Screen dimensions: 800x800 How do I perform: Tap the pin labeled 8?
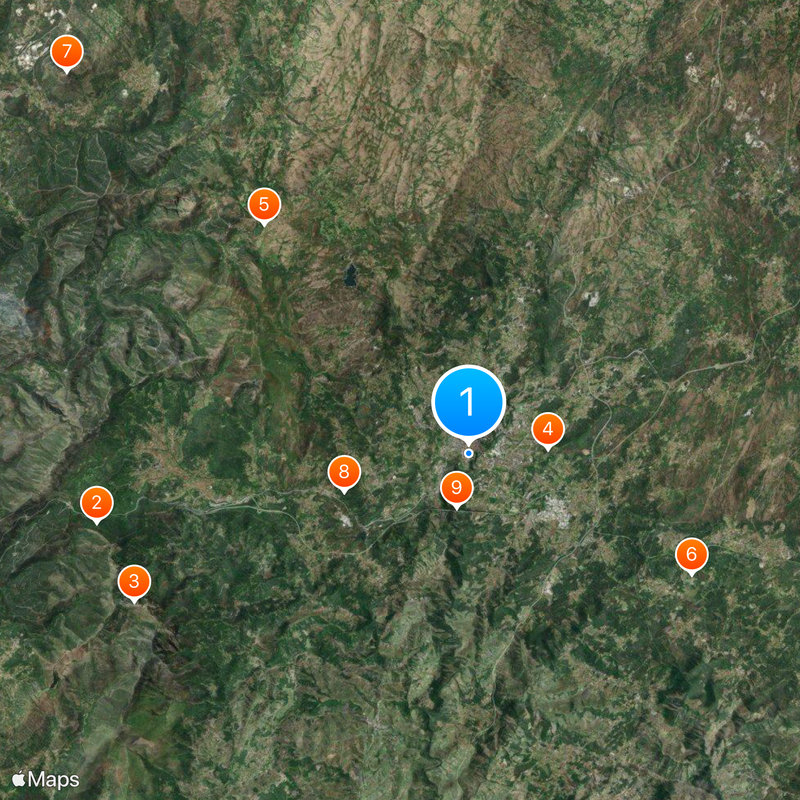click(x=344, y=472)
